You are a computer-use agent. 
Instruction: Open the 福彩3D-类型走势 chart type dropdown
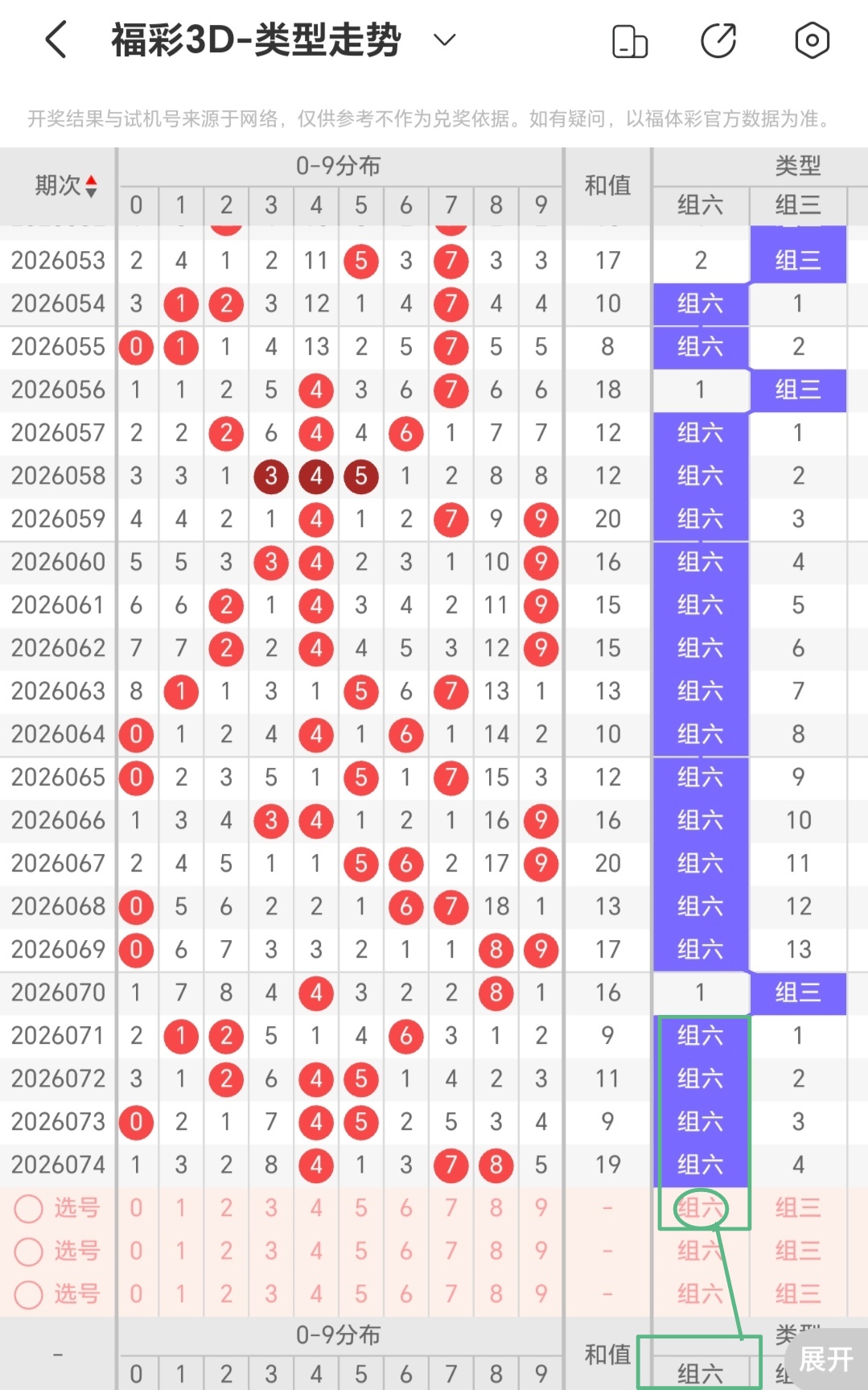[444, 39]
